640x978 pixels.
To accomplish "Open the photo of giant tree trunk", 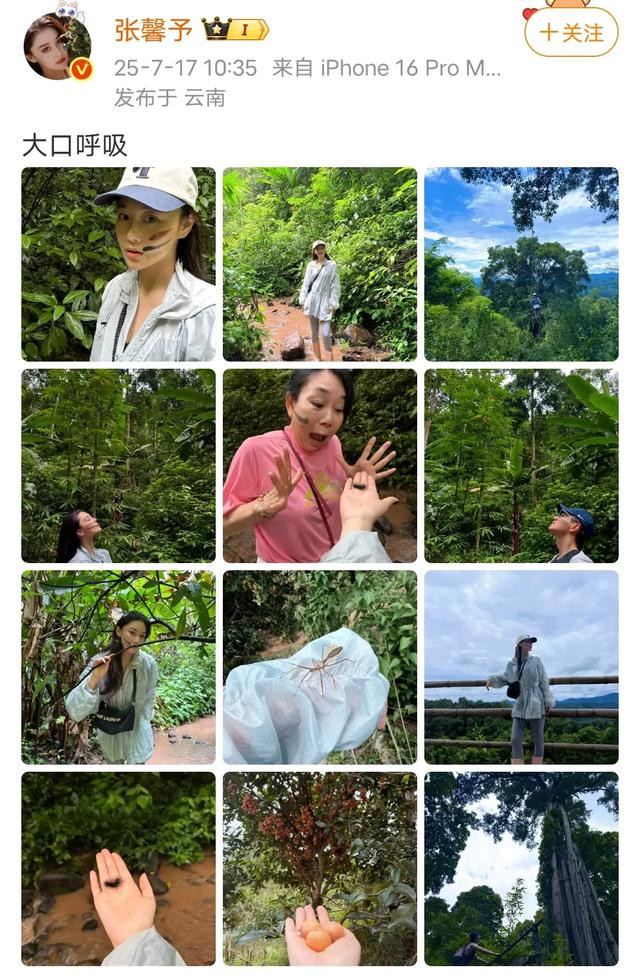I will pos(521,868).
